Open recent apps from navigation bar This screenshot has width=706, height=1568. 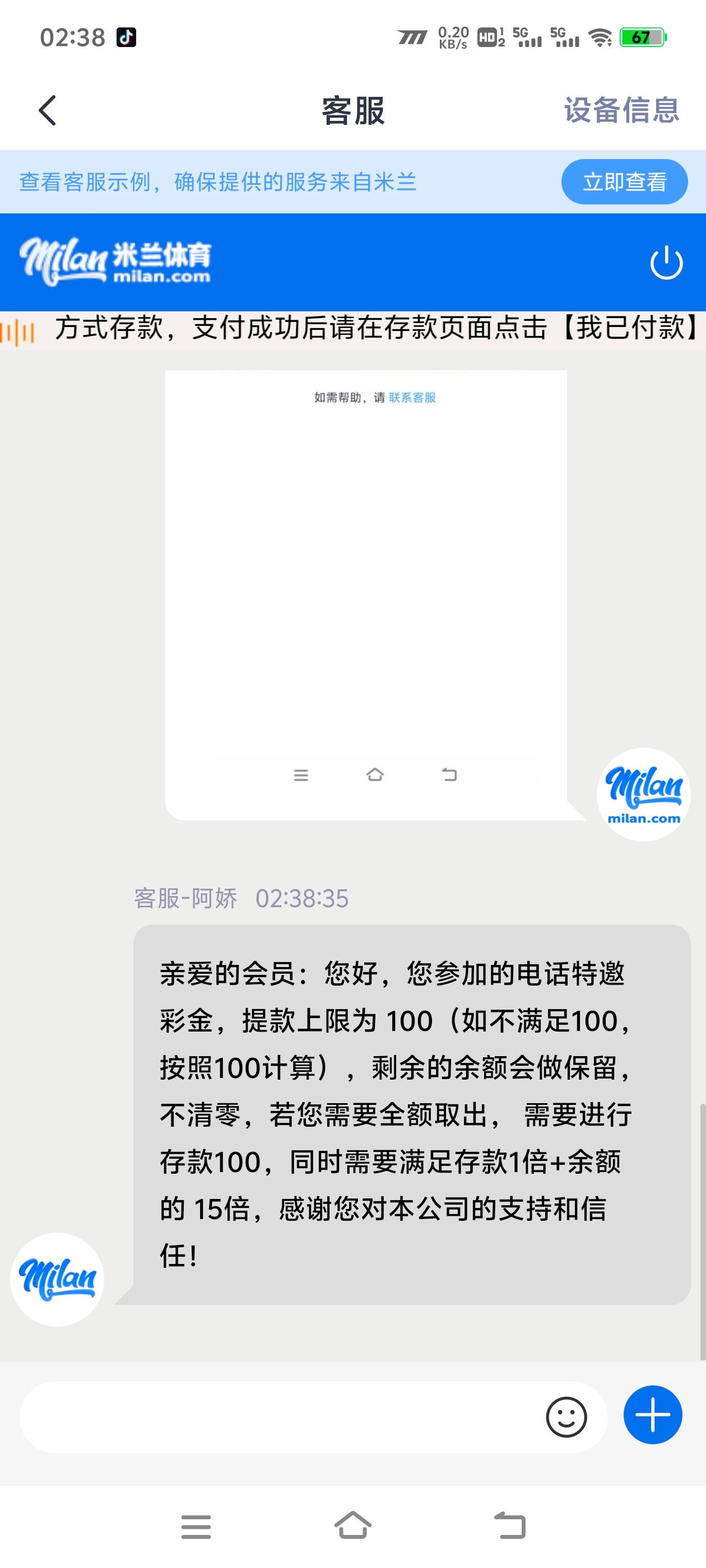pos(196,1527)
